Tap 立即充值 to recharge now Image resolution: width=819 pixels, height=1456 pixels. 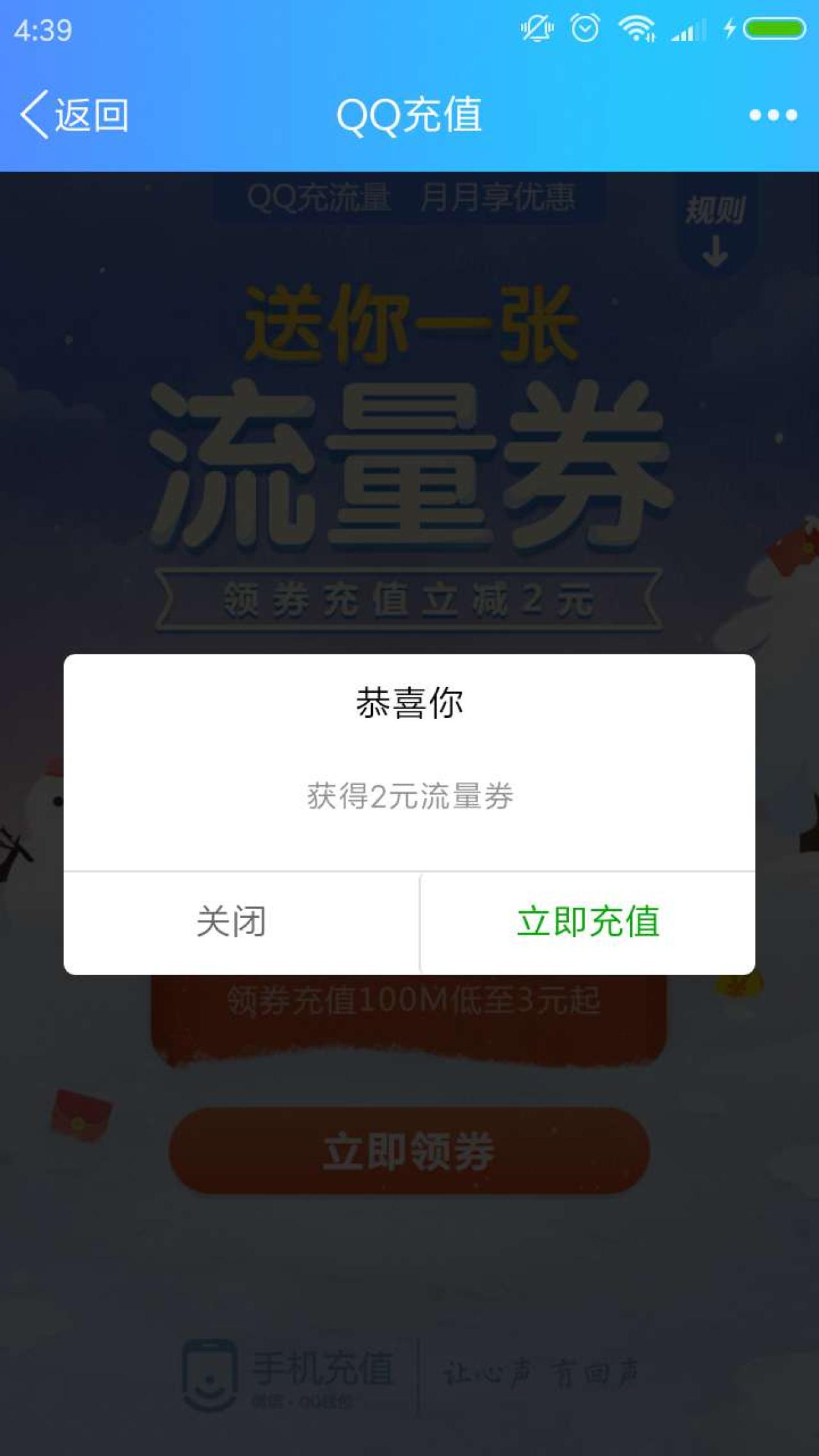click(x=587, y=921)
